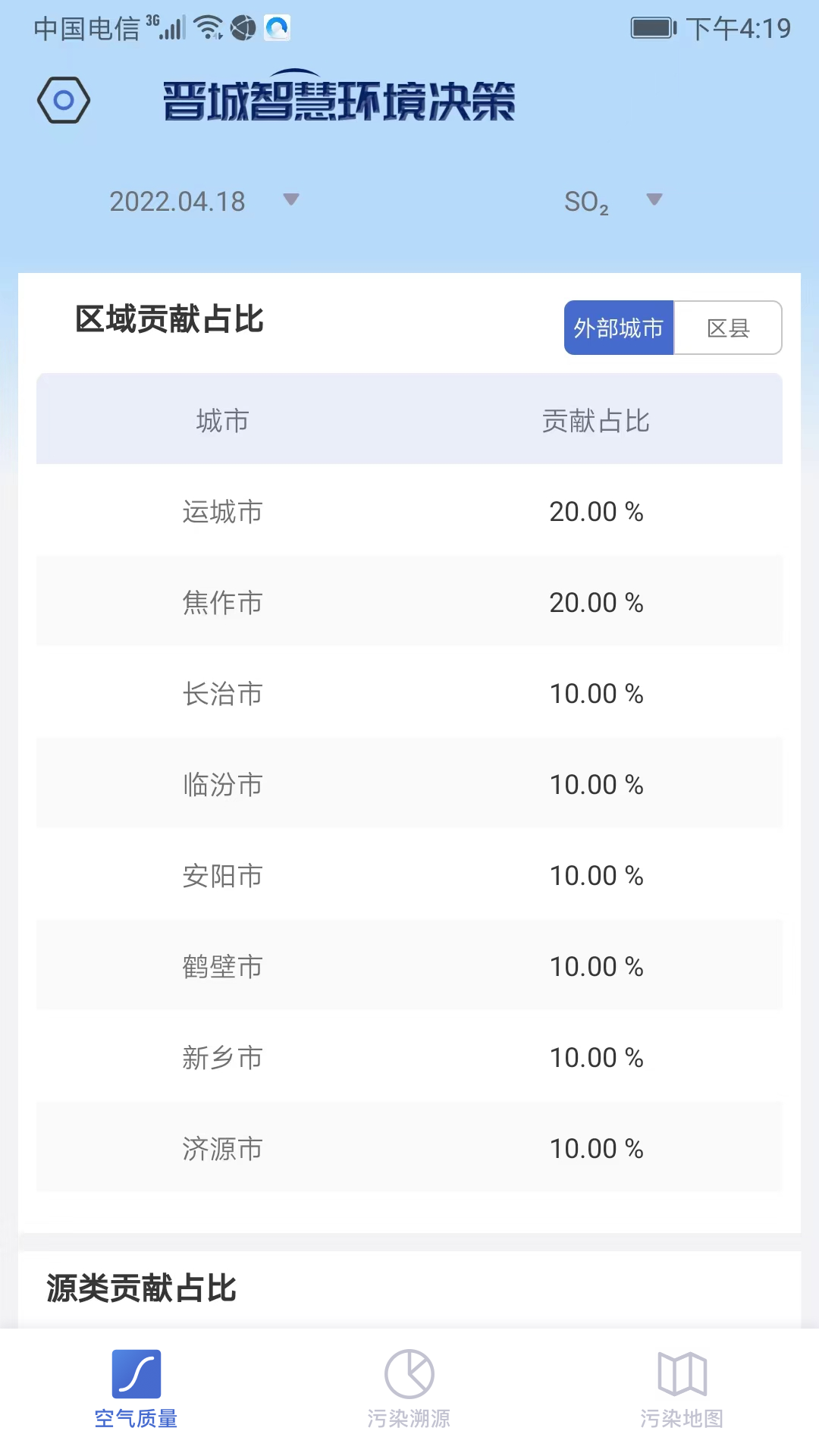
Task: Click the hexagon logo icon at top left
Action: 64,99
